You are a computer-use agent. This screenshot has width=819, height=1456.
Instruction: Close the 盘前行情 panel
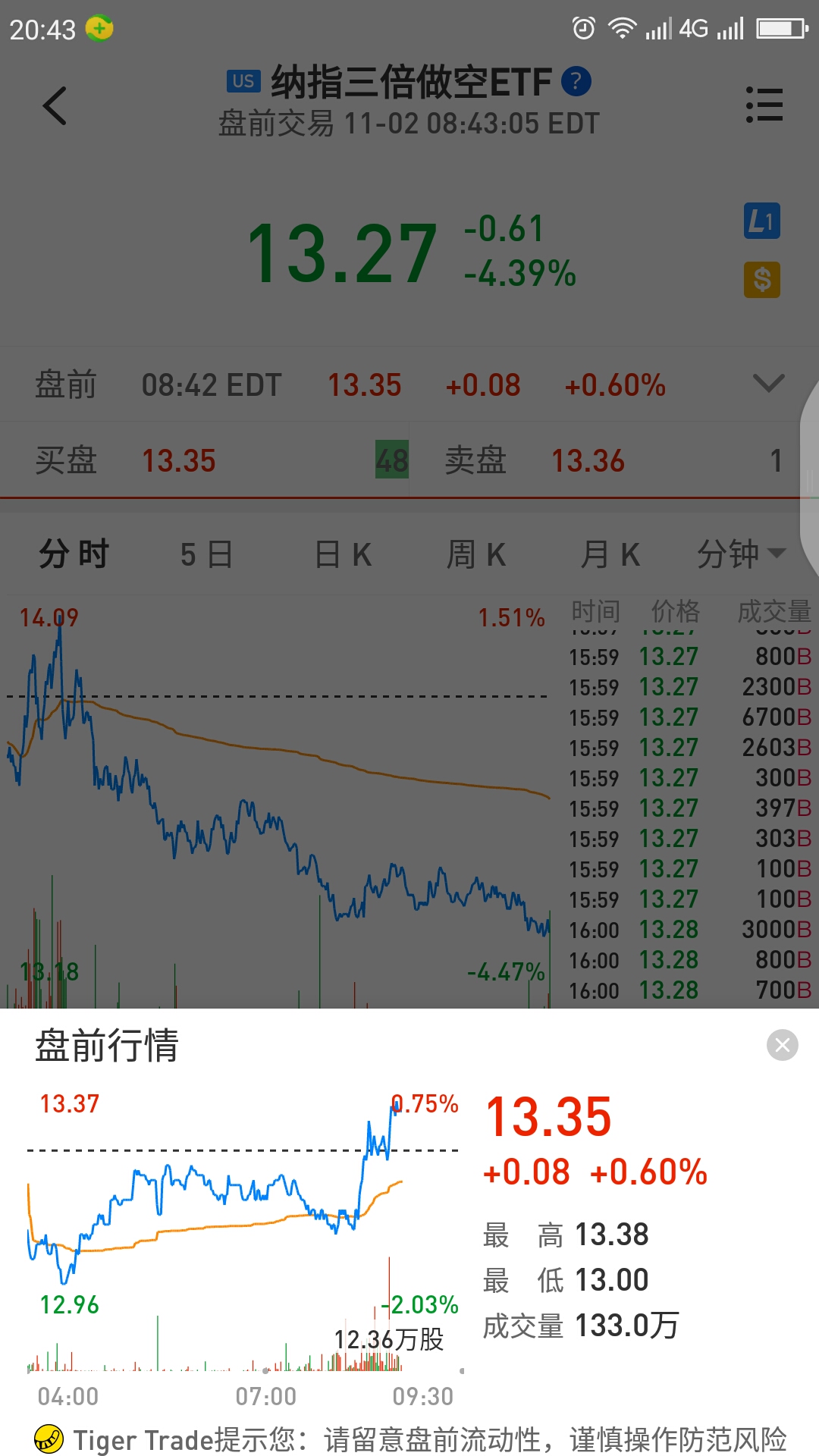click(x=782, y=1045)
